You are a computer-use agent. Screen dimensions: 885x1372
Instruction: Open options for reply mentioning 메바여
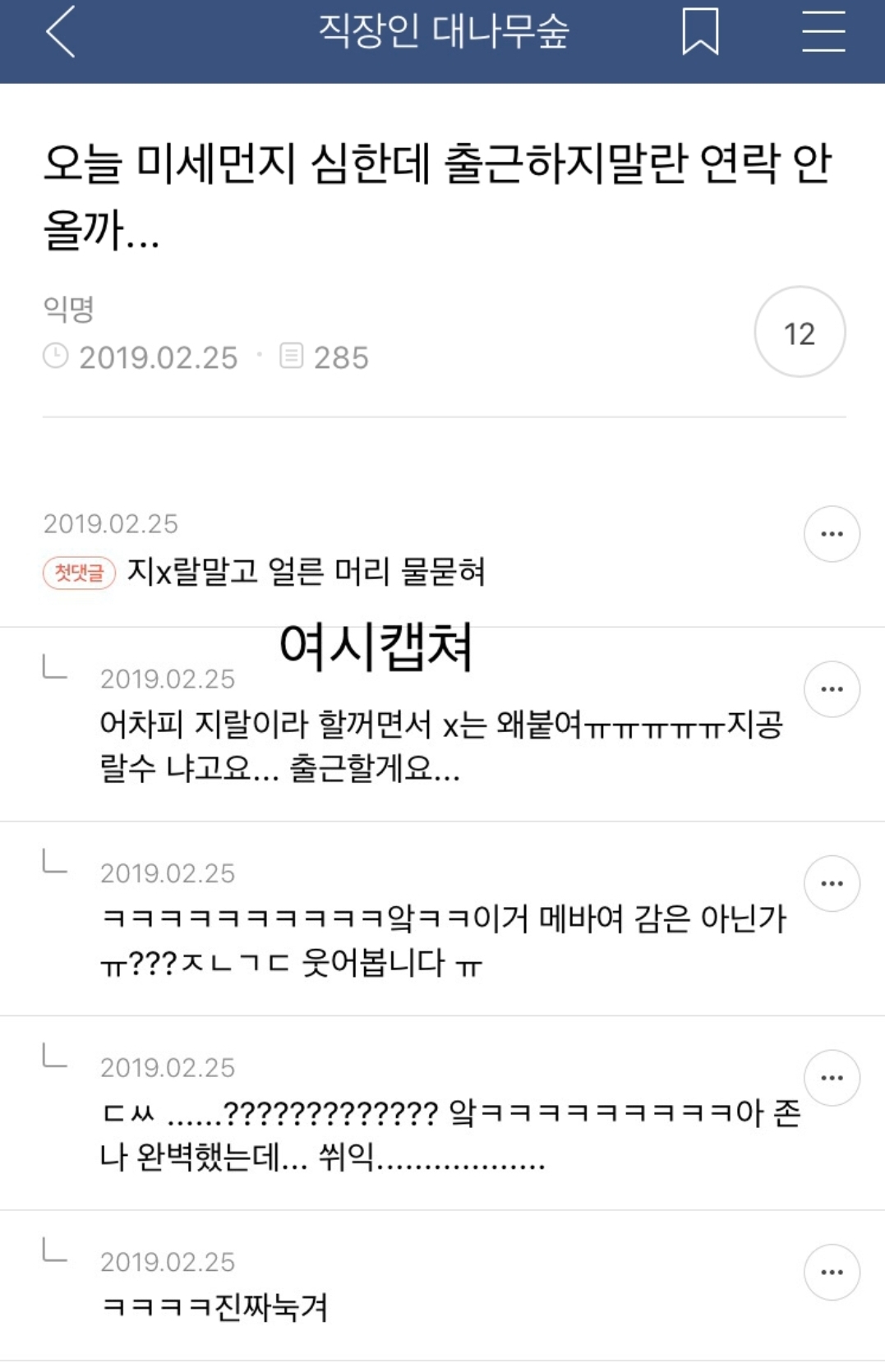coord(832,884)
